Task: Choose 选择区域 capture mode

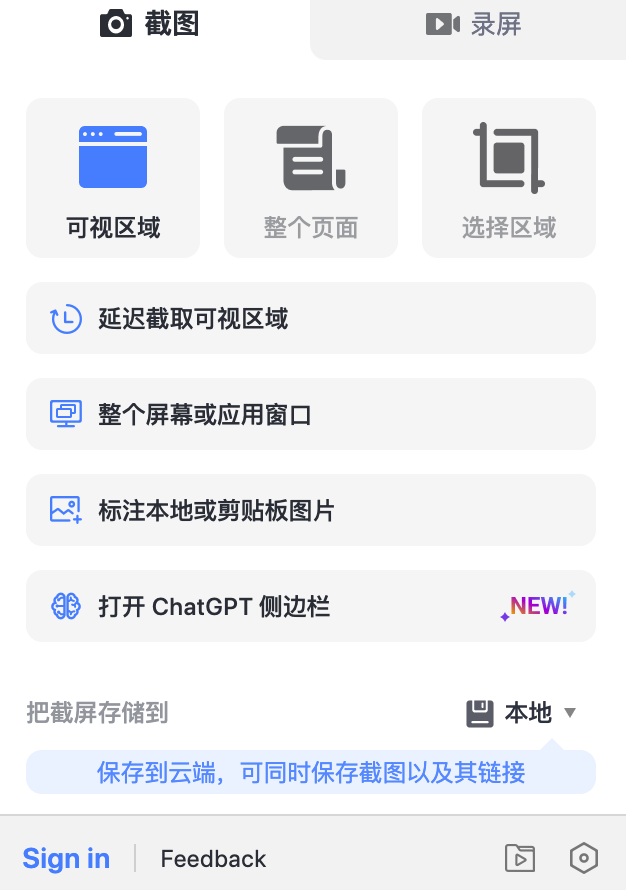Action: [x=509, y=178]
